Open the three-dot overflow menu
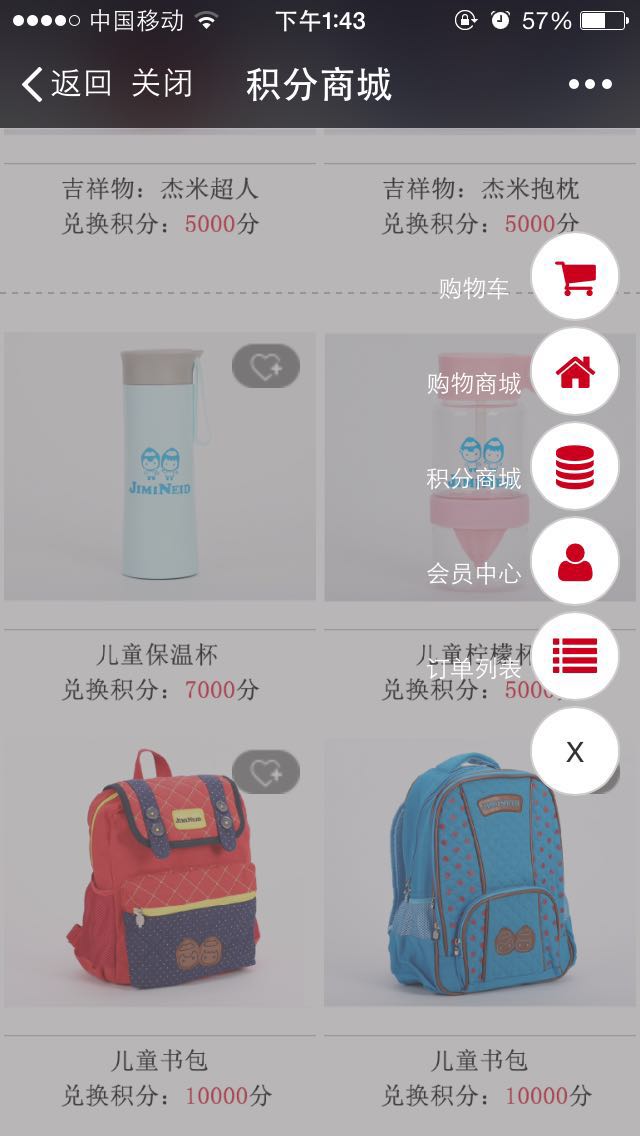Screen dimensions: 640x1136 click(x=590, y=85)
